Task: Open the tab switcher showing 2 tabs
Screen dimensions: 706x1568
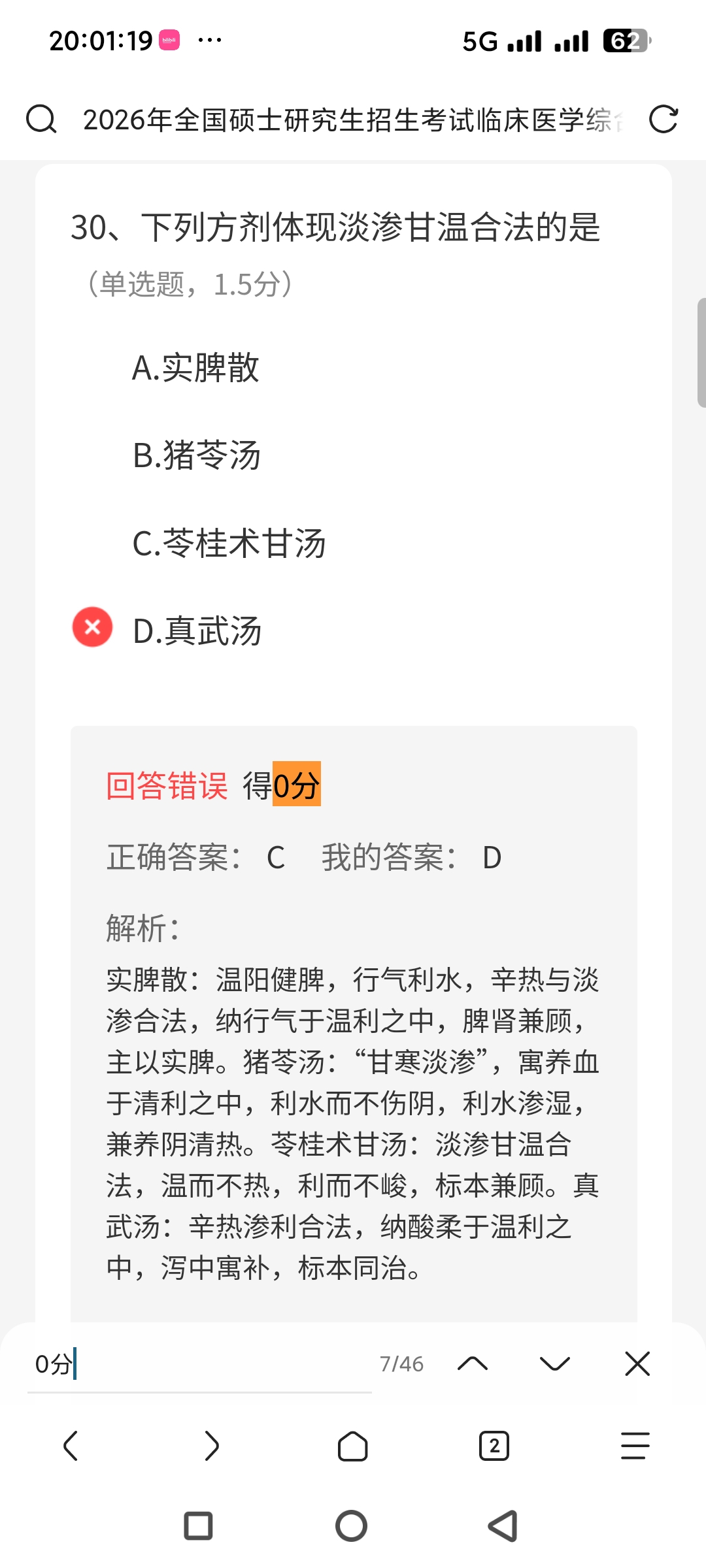Action: coord(494,1446)
